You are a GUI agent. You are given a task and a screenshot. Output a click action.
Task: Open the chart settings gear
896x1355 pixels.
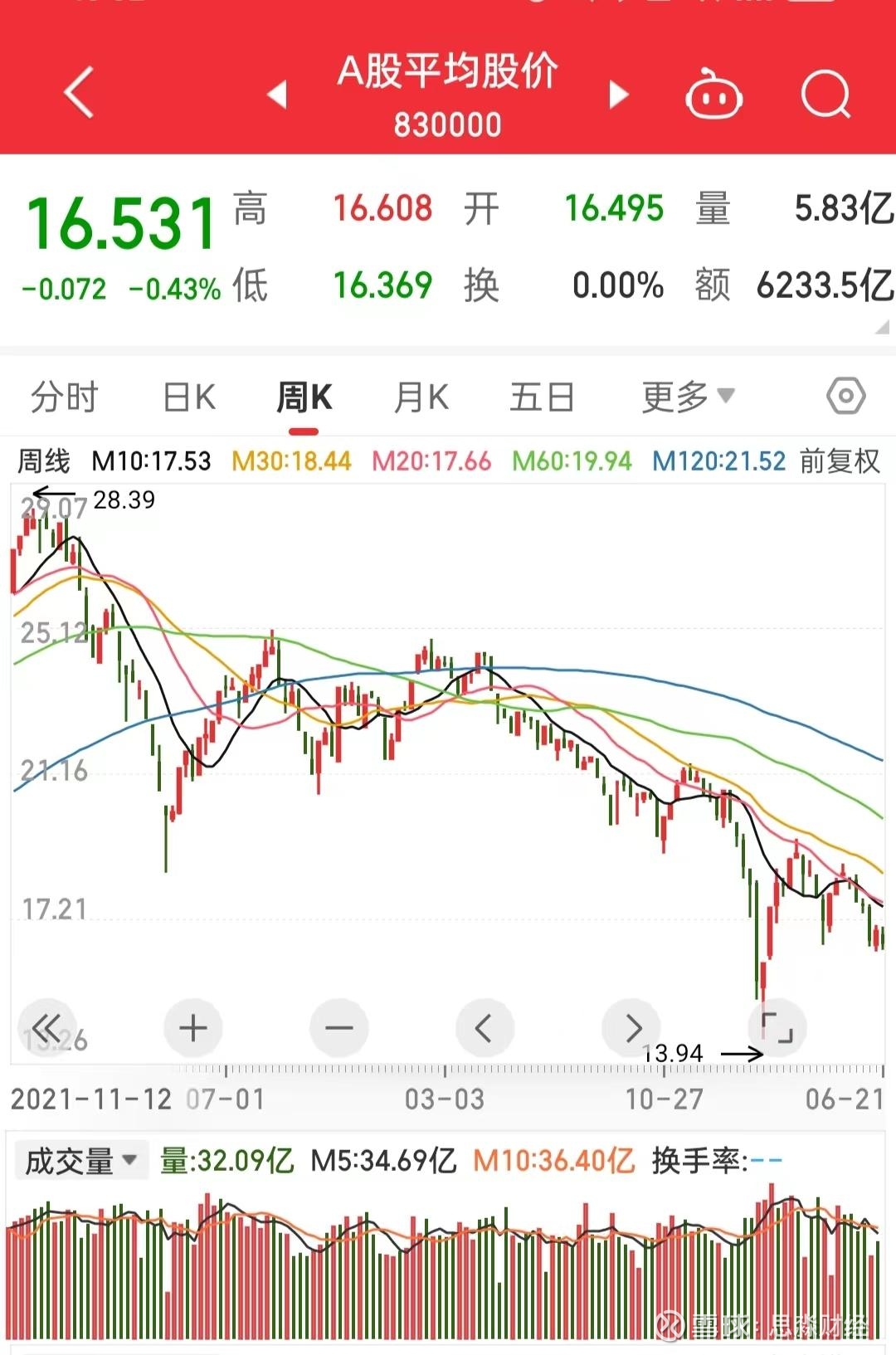click(844, 397)
